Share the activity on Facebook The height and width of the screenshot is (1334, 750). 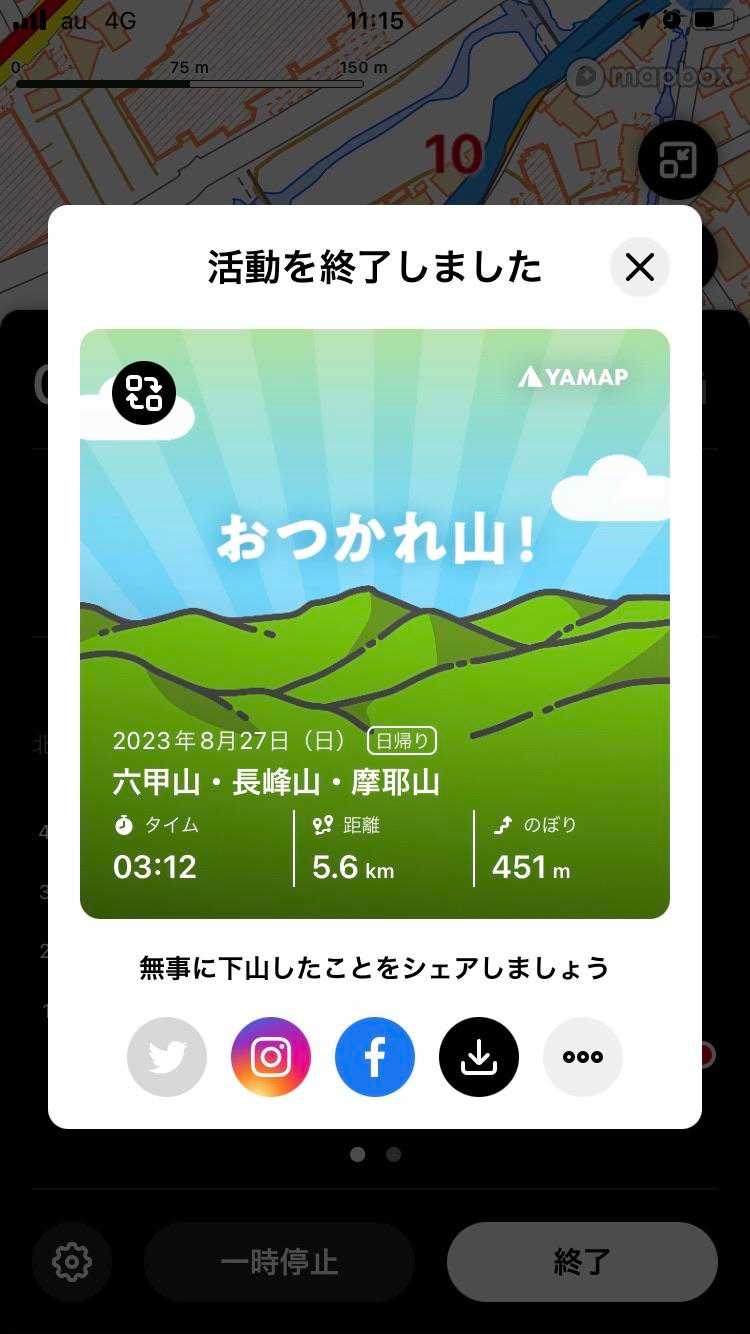click(x=375, y=1057)
